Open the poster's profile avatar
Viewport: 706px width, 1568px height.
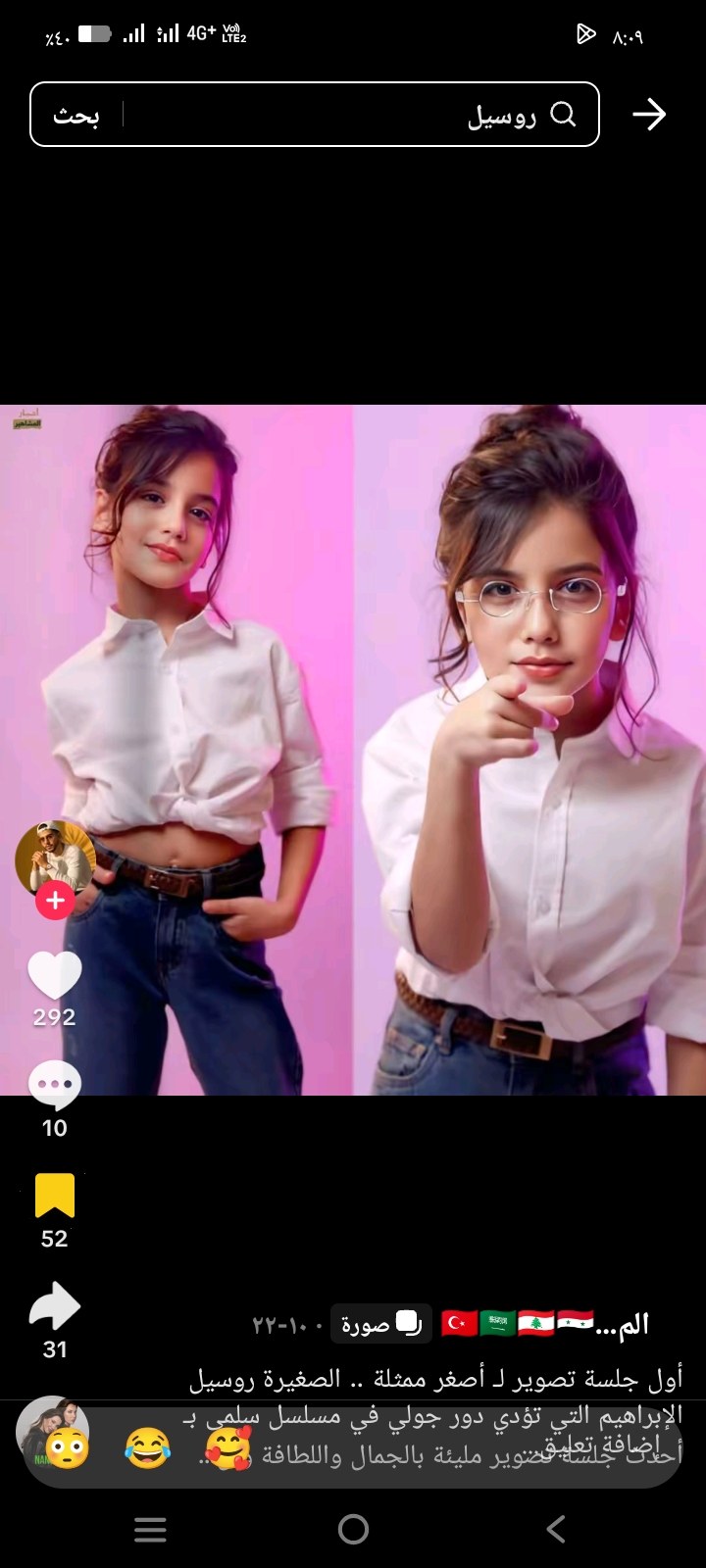pyautogui.click(x=55, y=858)
